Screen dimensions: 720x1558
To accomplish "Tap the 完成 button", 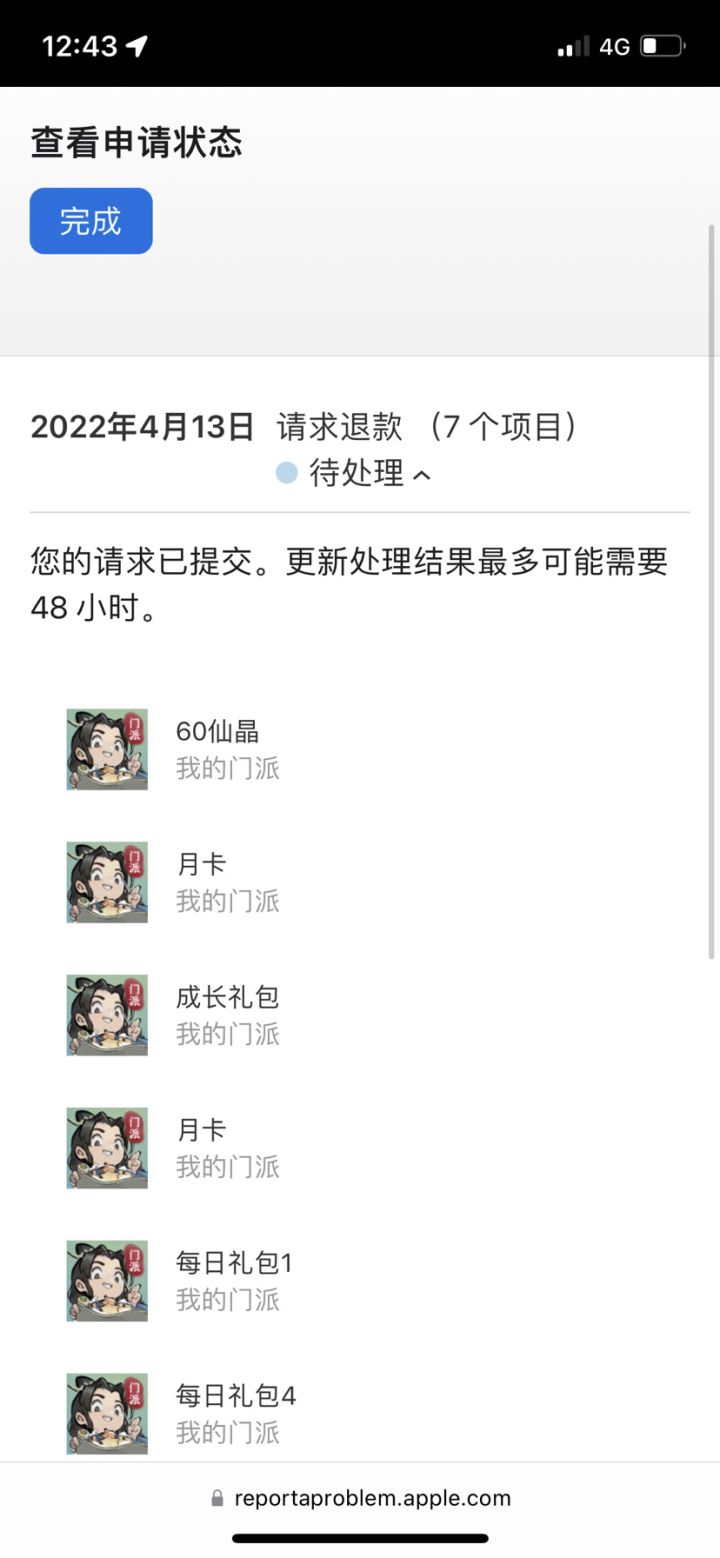I will point(91,221).
